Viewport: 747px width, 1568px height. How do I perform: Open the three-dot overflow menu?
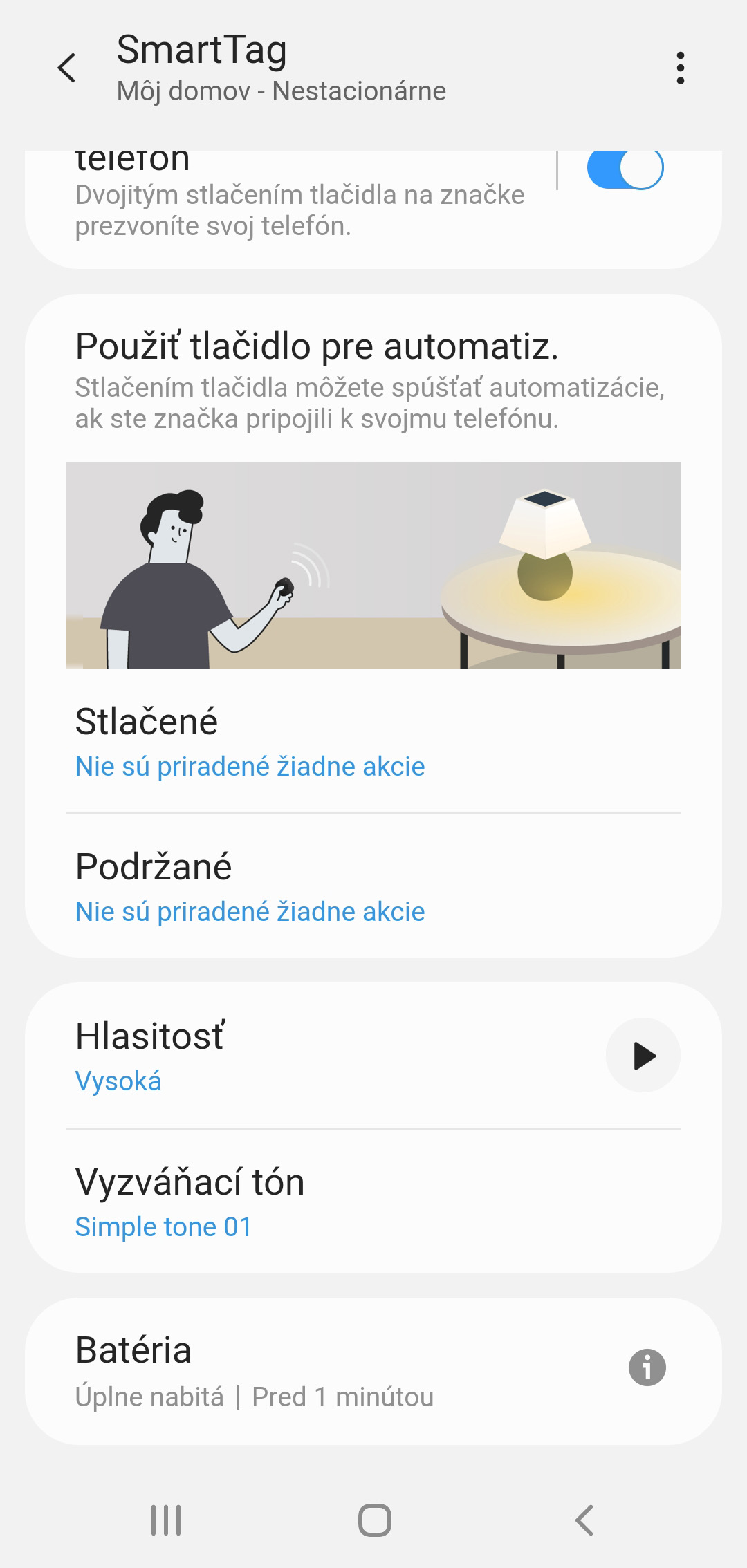coord(681,68)
